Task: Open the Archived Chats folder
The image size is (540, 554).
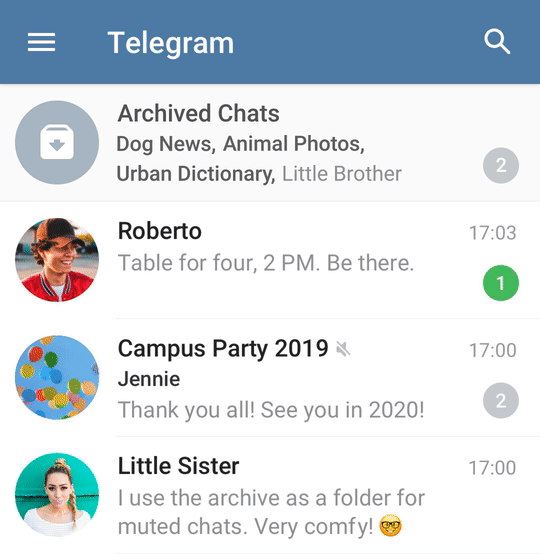Action: [270, 143]
